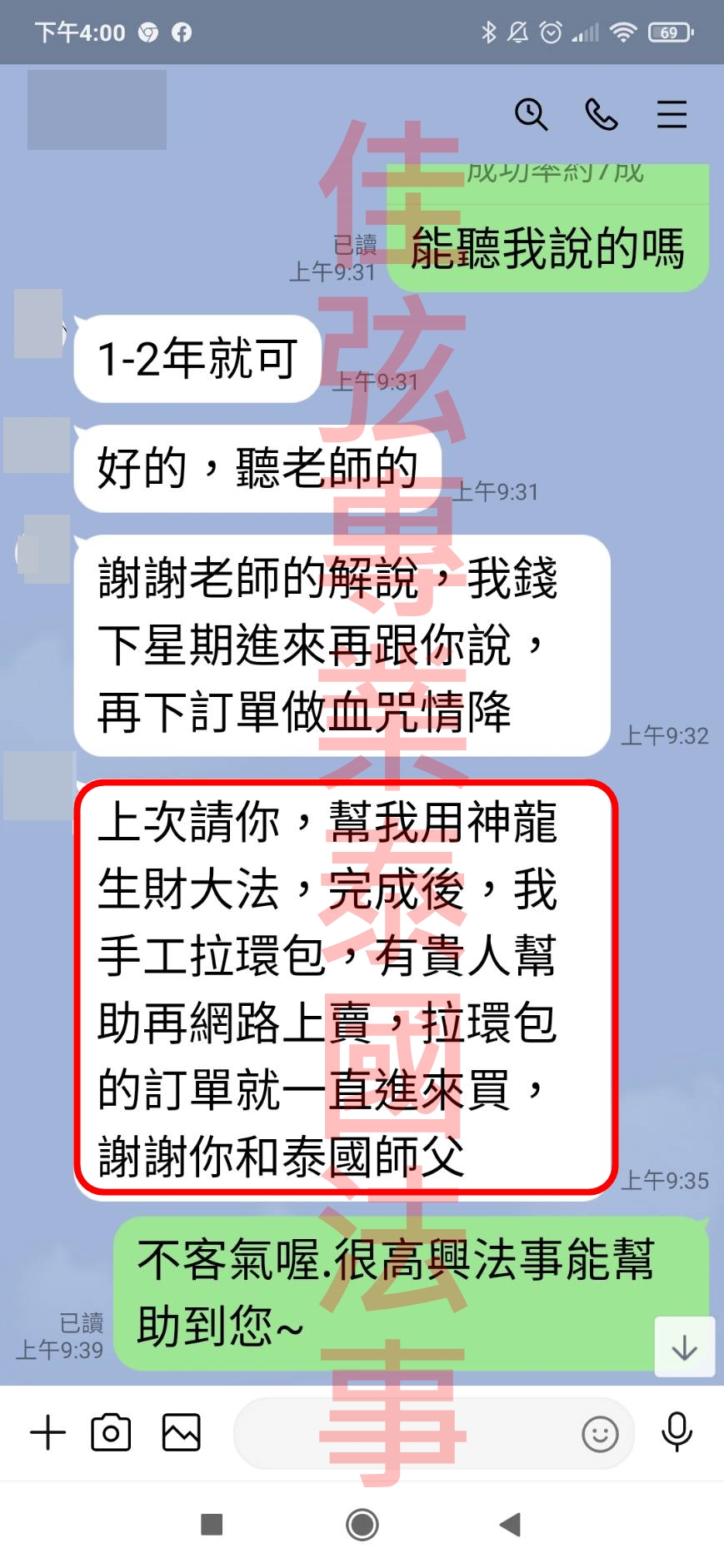
Task: Pick an image from the gallery
Action: [181, 1433]
